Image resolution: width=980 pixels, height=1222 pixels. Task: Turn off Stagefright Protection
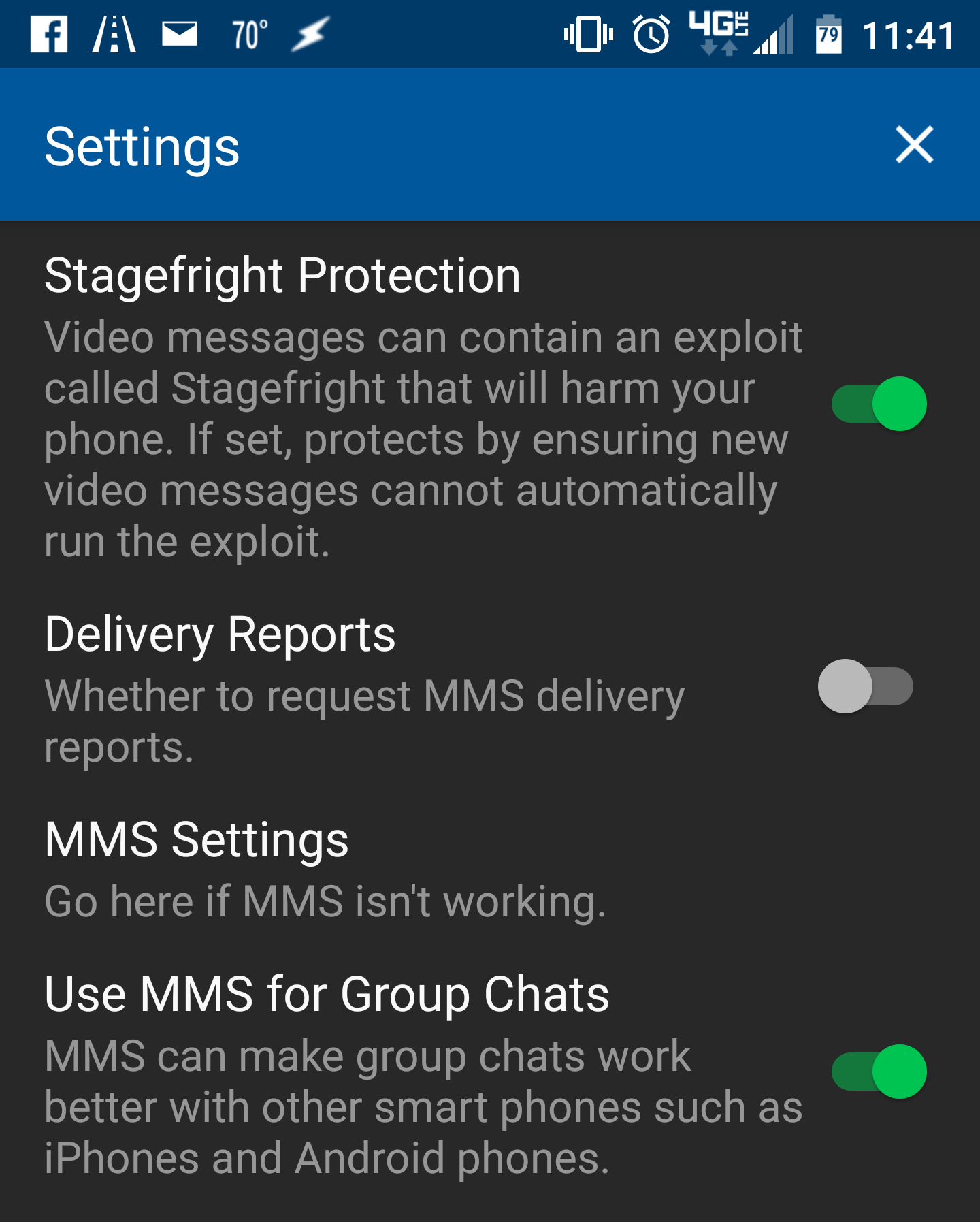[x=879, y=404]
